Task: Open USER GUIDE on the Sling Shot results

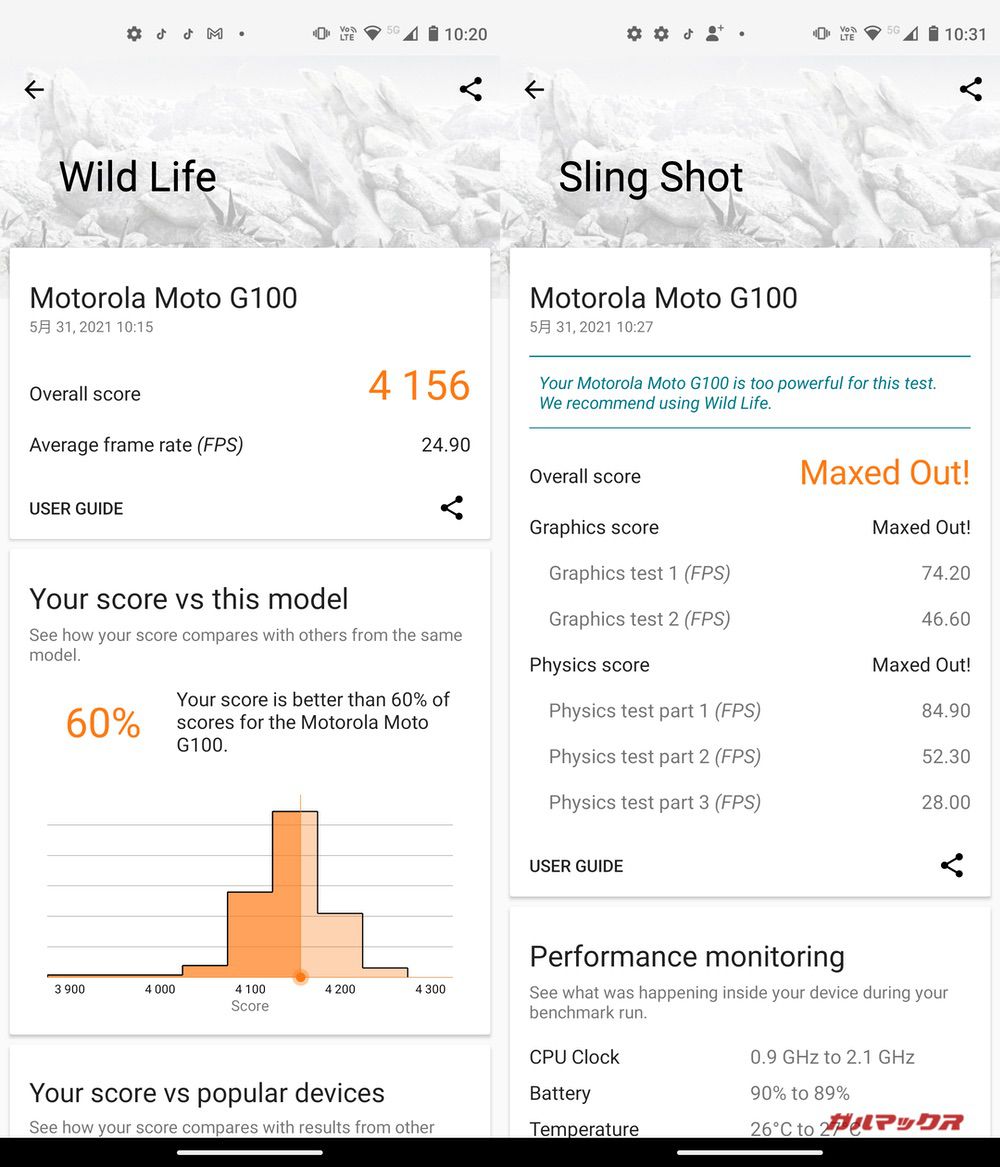Action: coord(576,866)
